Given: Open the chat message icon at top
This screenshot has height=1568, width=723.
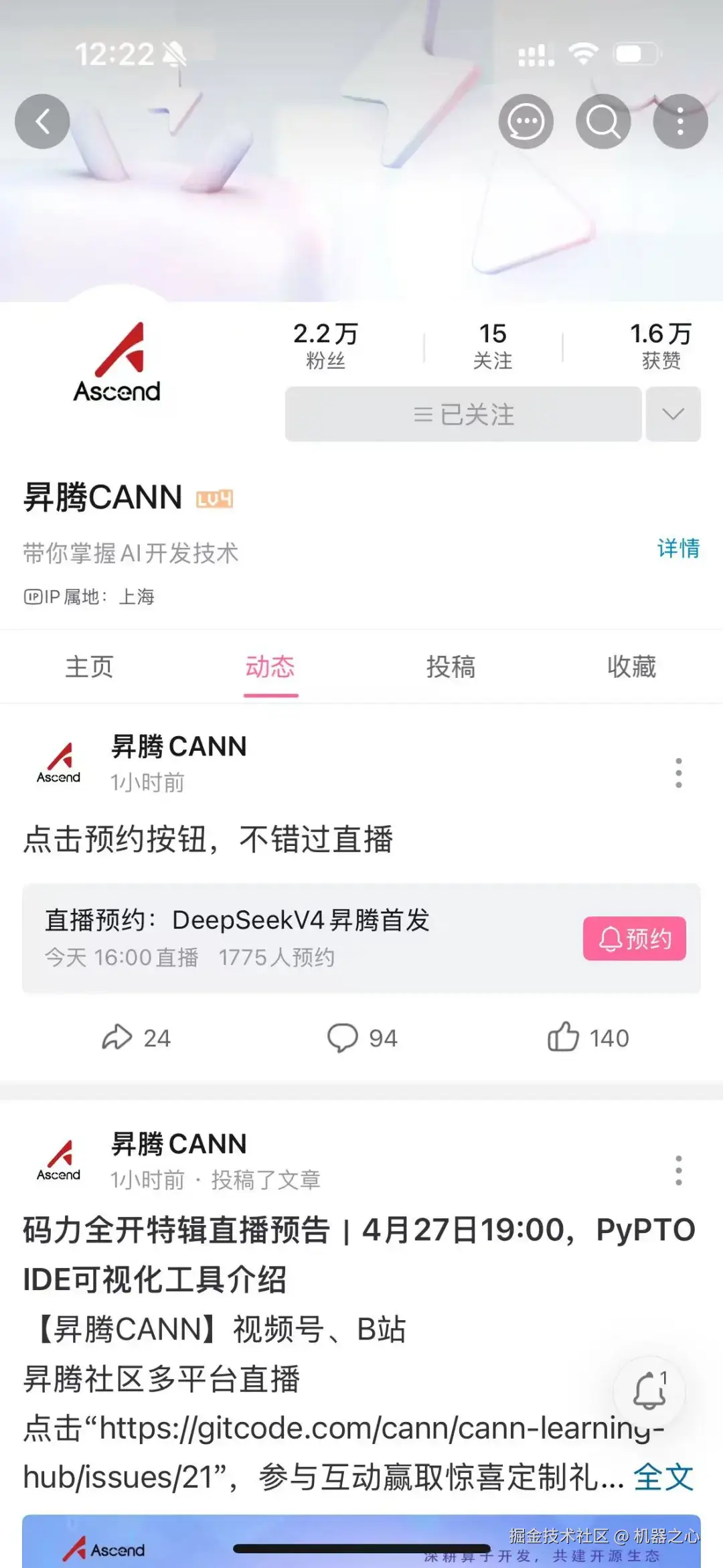Looking at the screenshot, I should click(x=526, y=121).
